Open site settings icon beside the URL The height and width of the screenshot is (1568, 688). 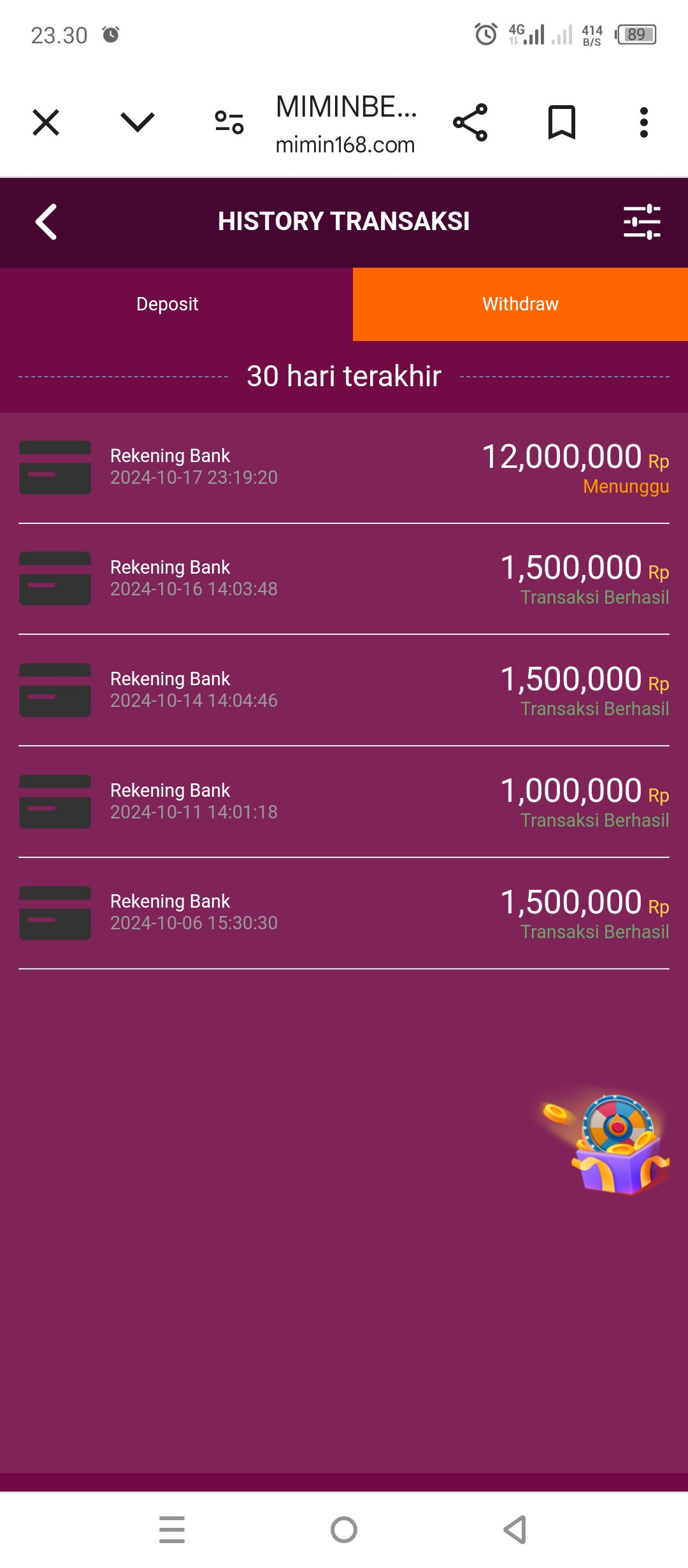tap(229, 122)
